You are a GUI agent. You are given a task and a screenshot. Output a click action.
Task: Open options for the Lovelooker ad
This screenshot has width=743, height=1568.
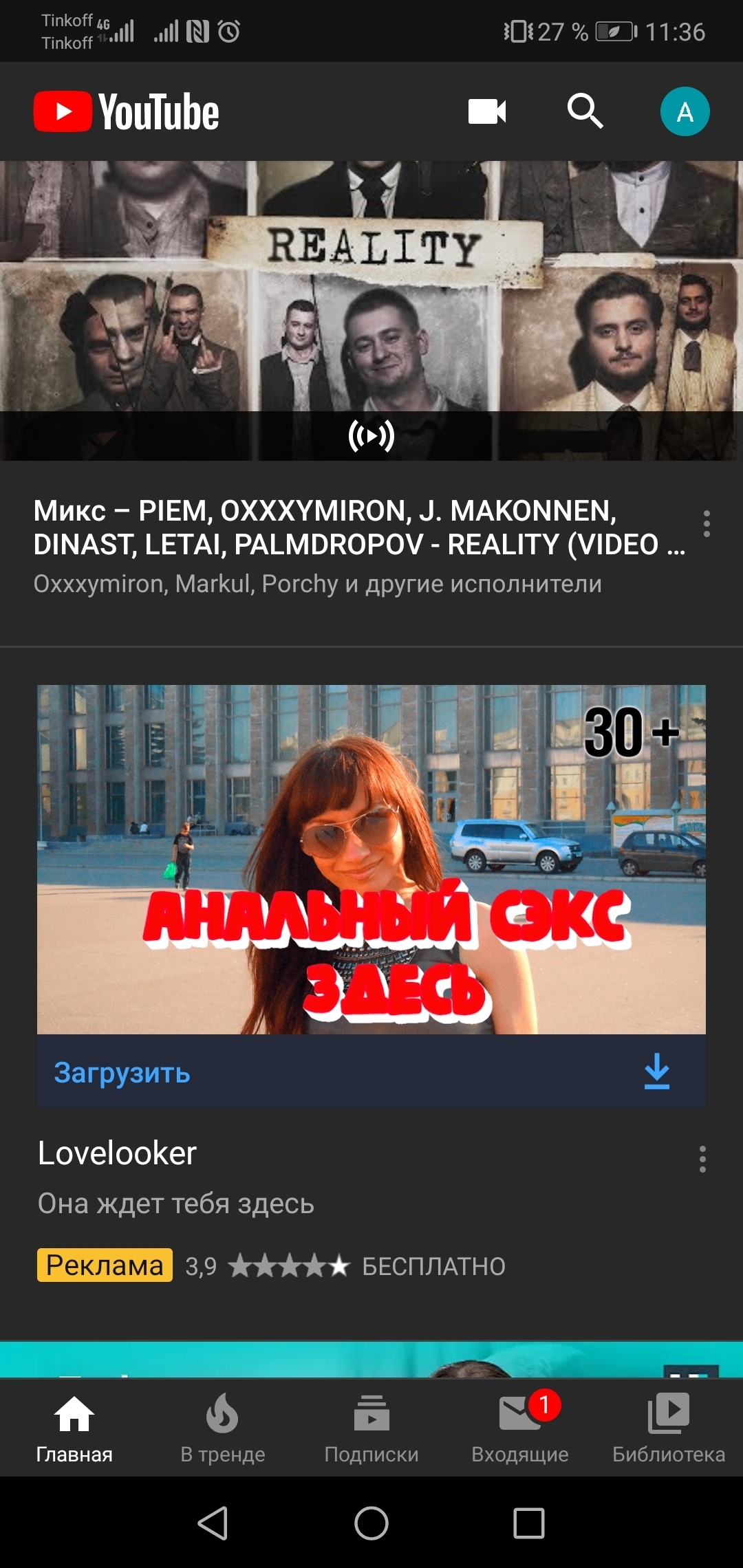coord(702,1159)
